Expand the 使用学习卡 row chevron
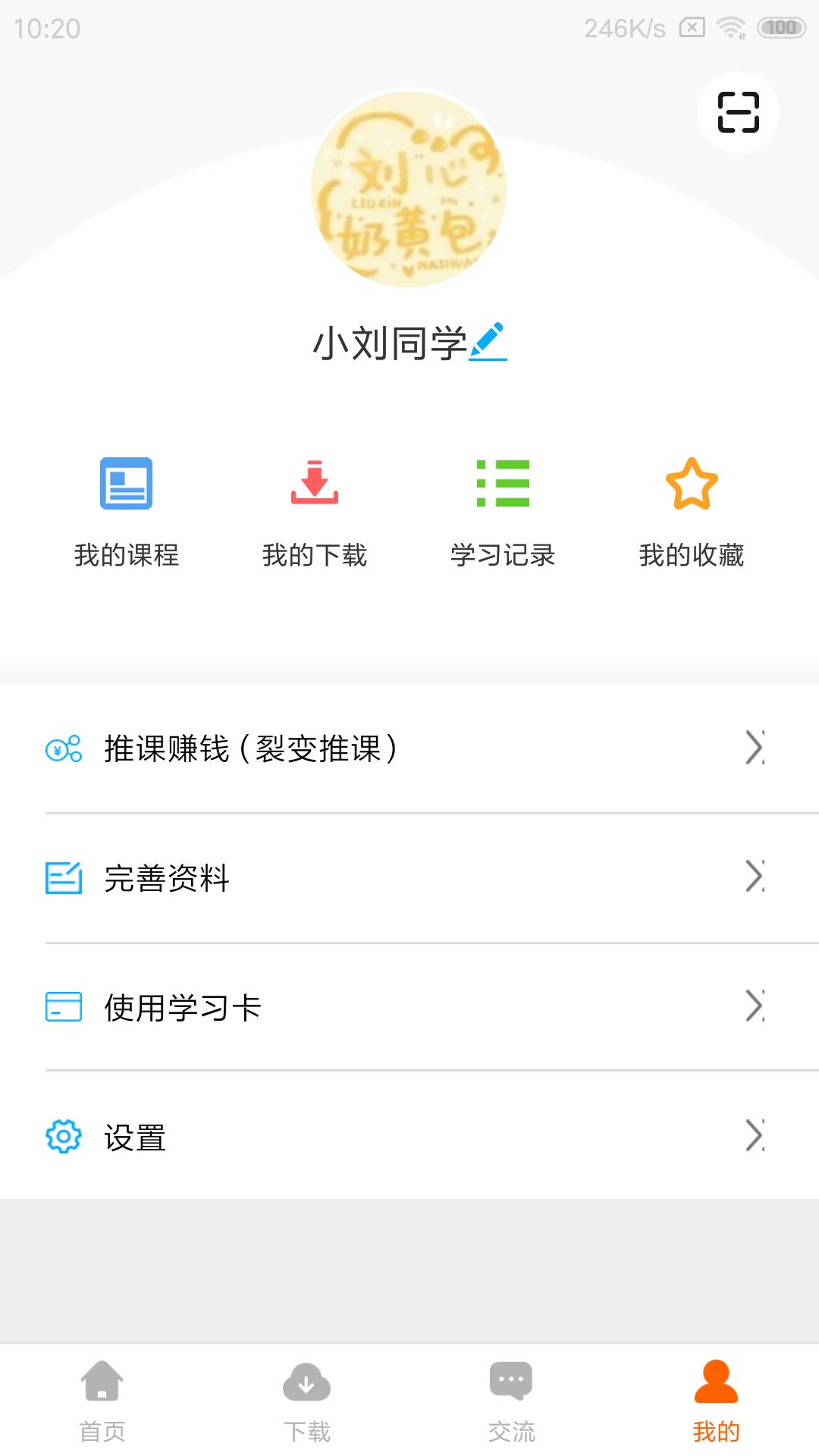Image resolution: width=819 pixels, height=1456 pixels. (x=755, y=1009)
